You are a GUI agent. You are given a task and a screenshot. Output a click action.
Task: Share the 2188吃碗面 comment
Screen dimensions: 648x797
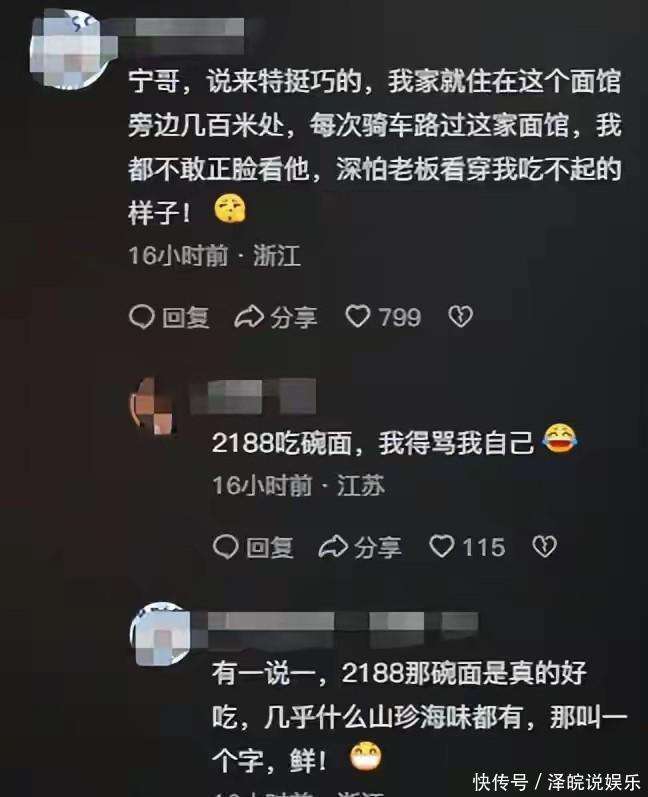(360, 547)
